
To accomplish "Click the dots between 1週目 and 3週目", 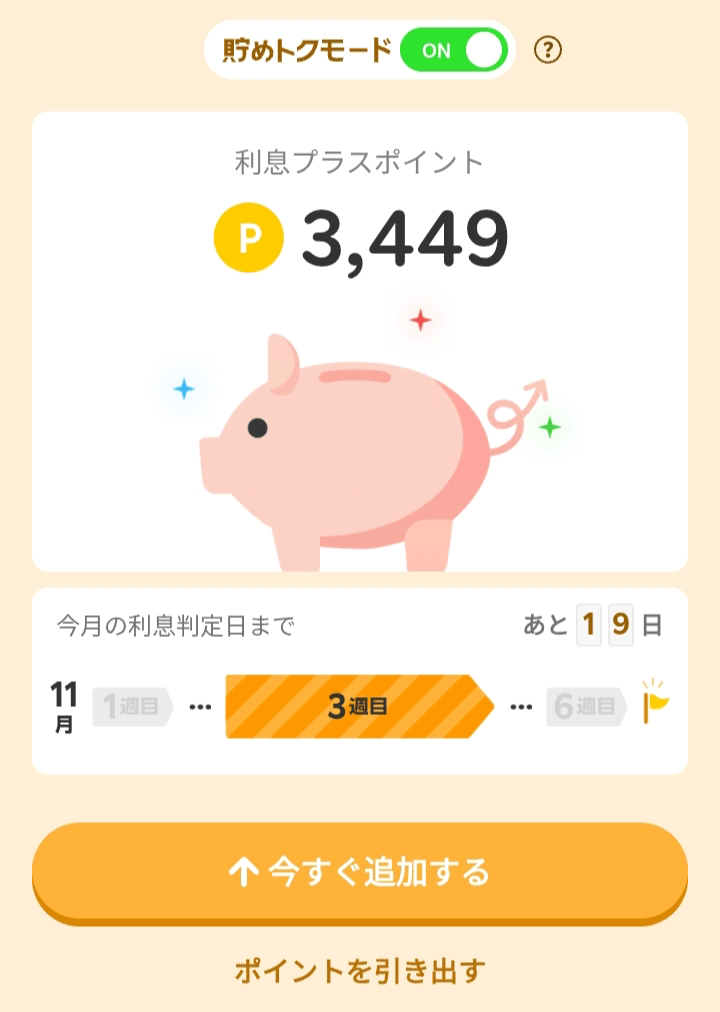I will 198,707.
